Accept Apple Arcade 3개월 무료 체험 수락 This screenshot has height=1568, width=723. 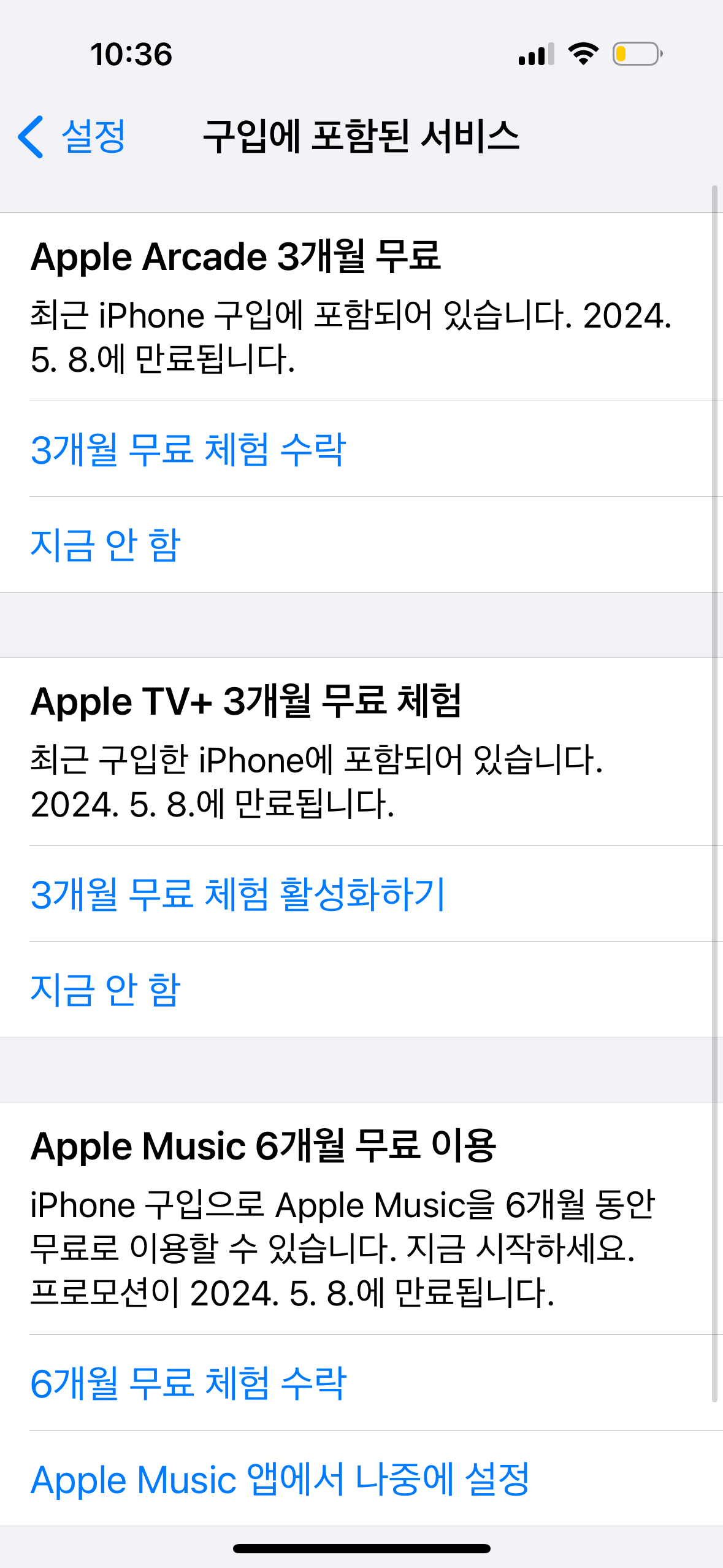click(x=188, y=450)
